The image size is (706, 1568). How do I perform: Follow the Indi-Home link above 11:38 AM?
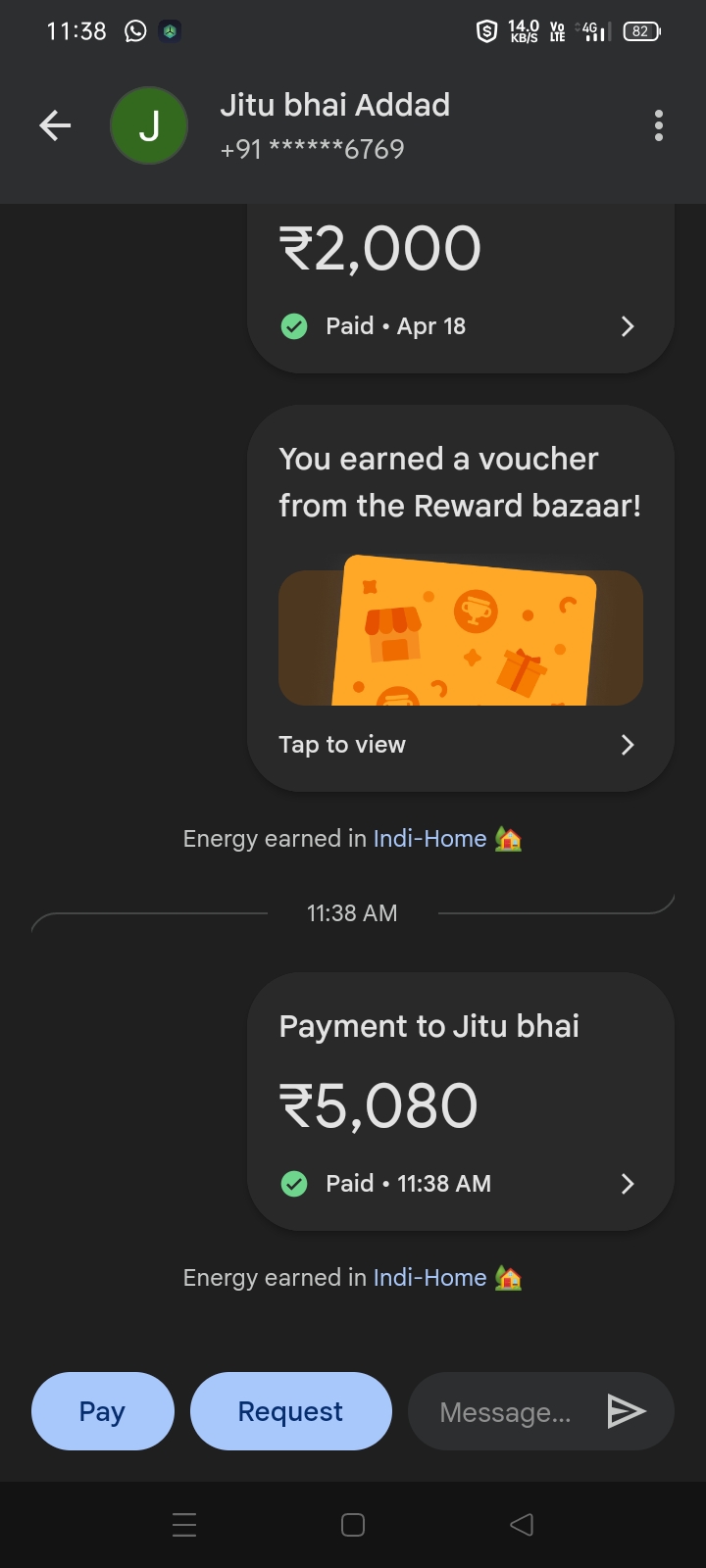(x=429, y=839)
